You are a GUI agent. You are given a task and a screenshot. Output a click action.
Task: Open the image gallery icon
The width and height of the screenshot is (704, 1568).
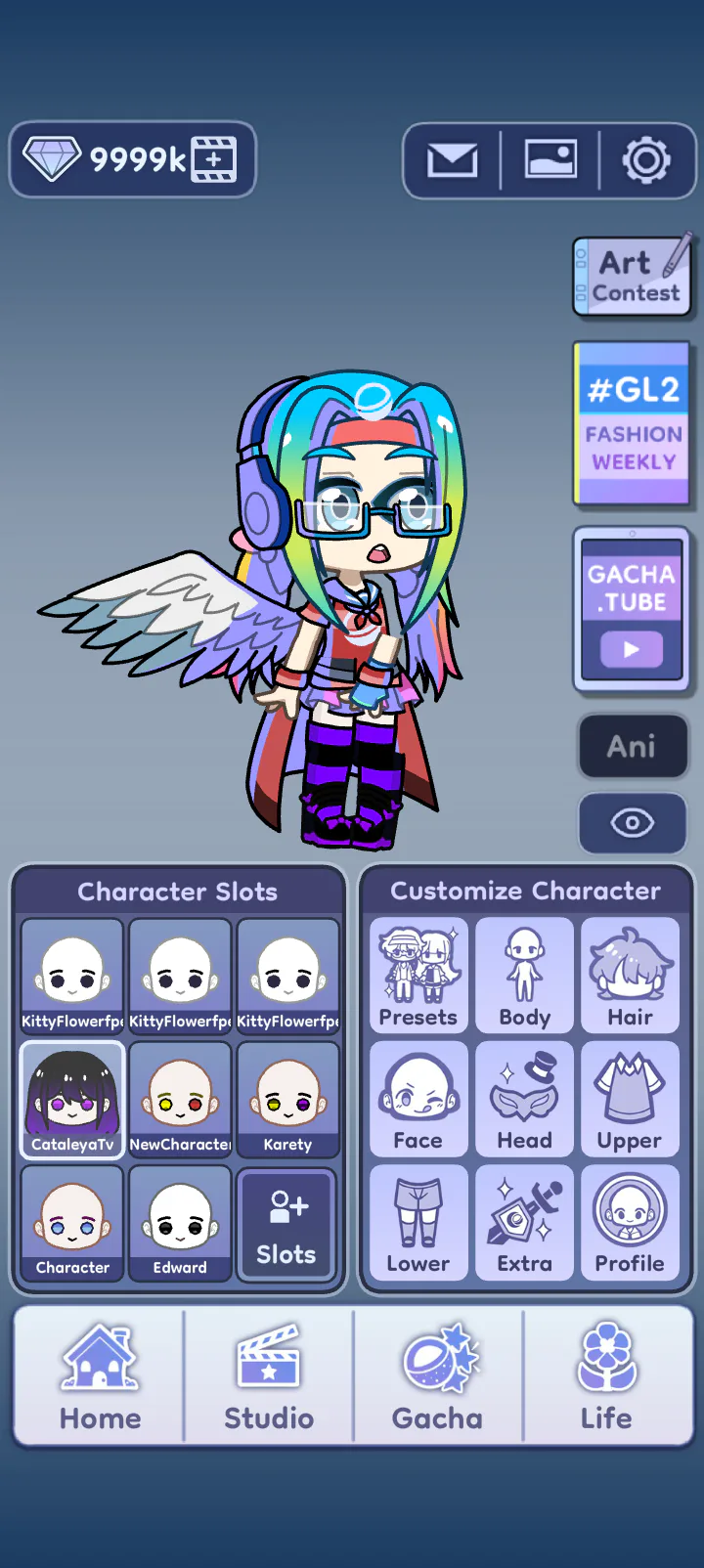pyautogui.click(x=550, y=160)
